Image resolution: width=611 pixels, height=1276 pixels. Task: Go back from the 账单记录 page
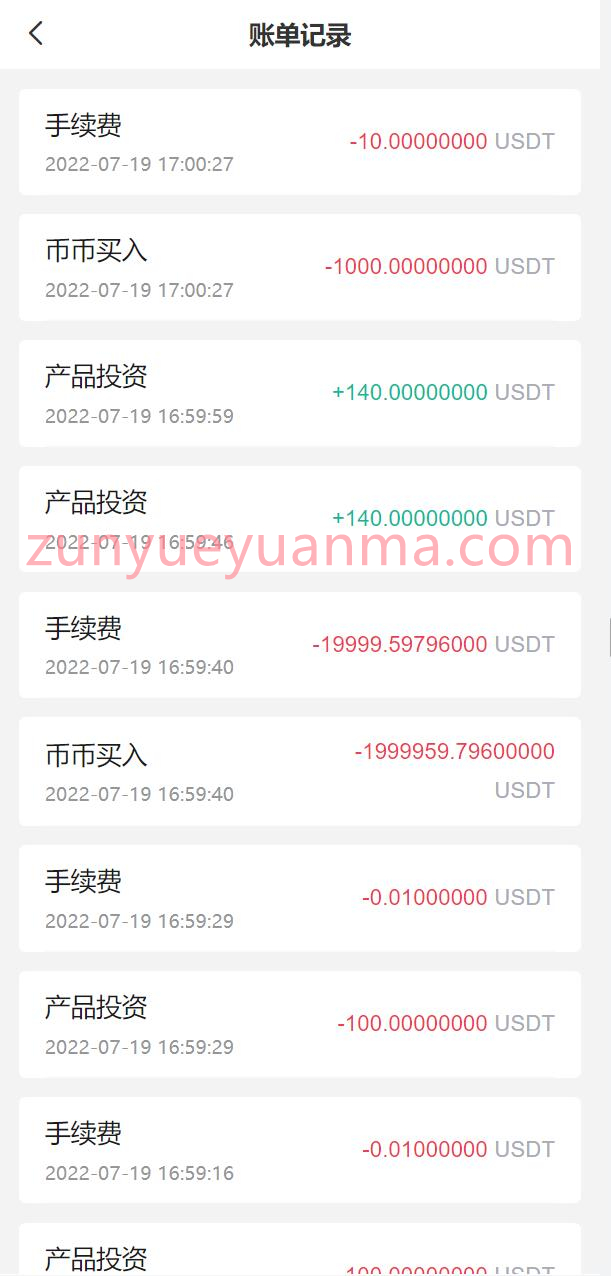tap(36, 34)
